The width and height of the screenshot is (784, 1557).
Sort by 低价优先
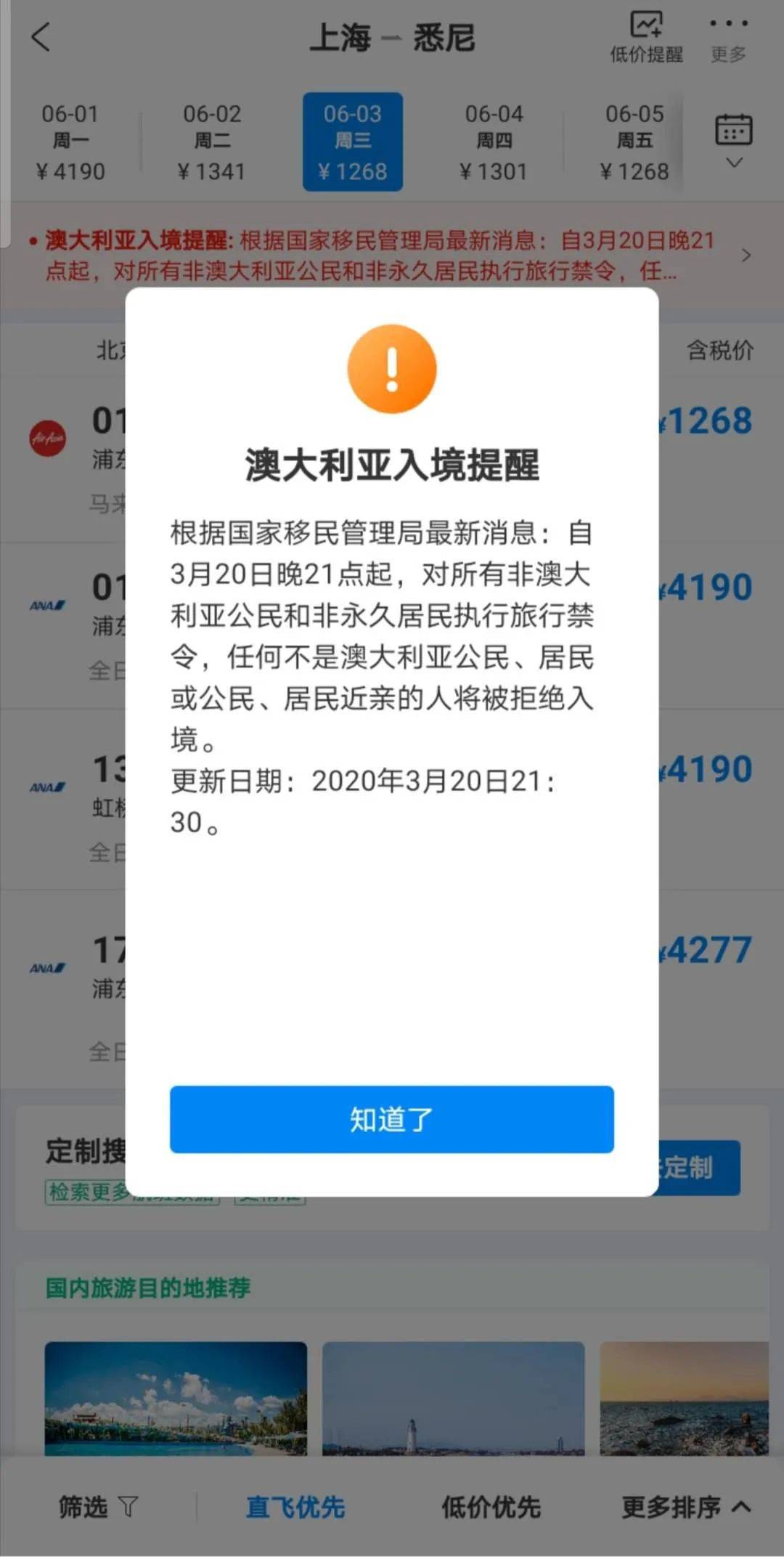[491, 1507]
